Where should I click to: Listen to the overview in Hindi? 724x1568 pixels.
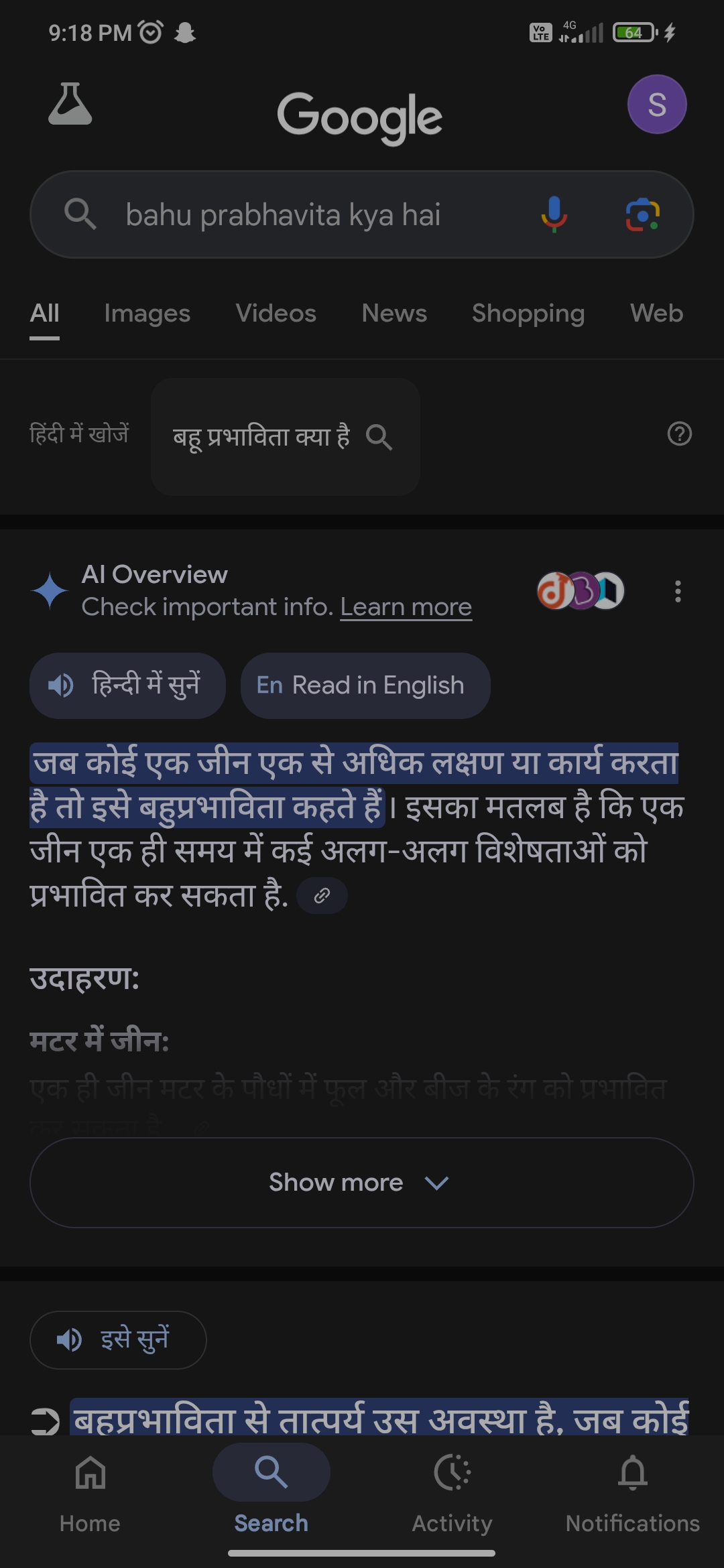coord(127,685)
